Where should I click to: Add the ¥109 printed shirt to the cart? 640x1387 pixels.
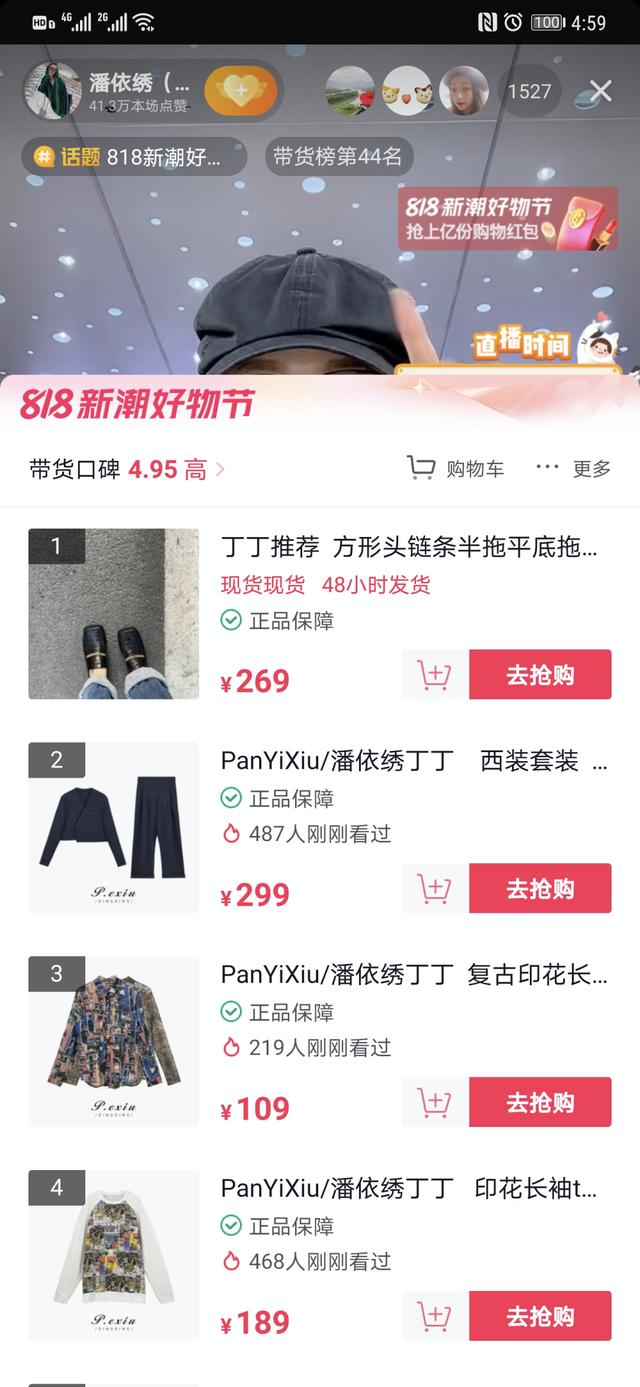pos(434,1103)
